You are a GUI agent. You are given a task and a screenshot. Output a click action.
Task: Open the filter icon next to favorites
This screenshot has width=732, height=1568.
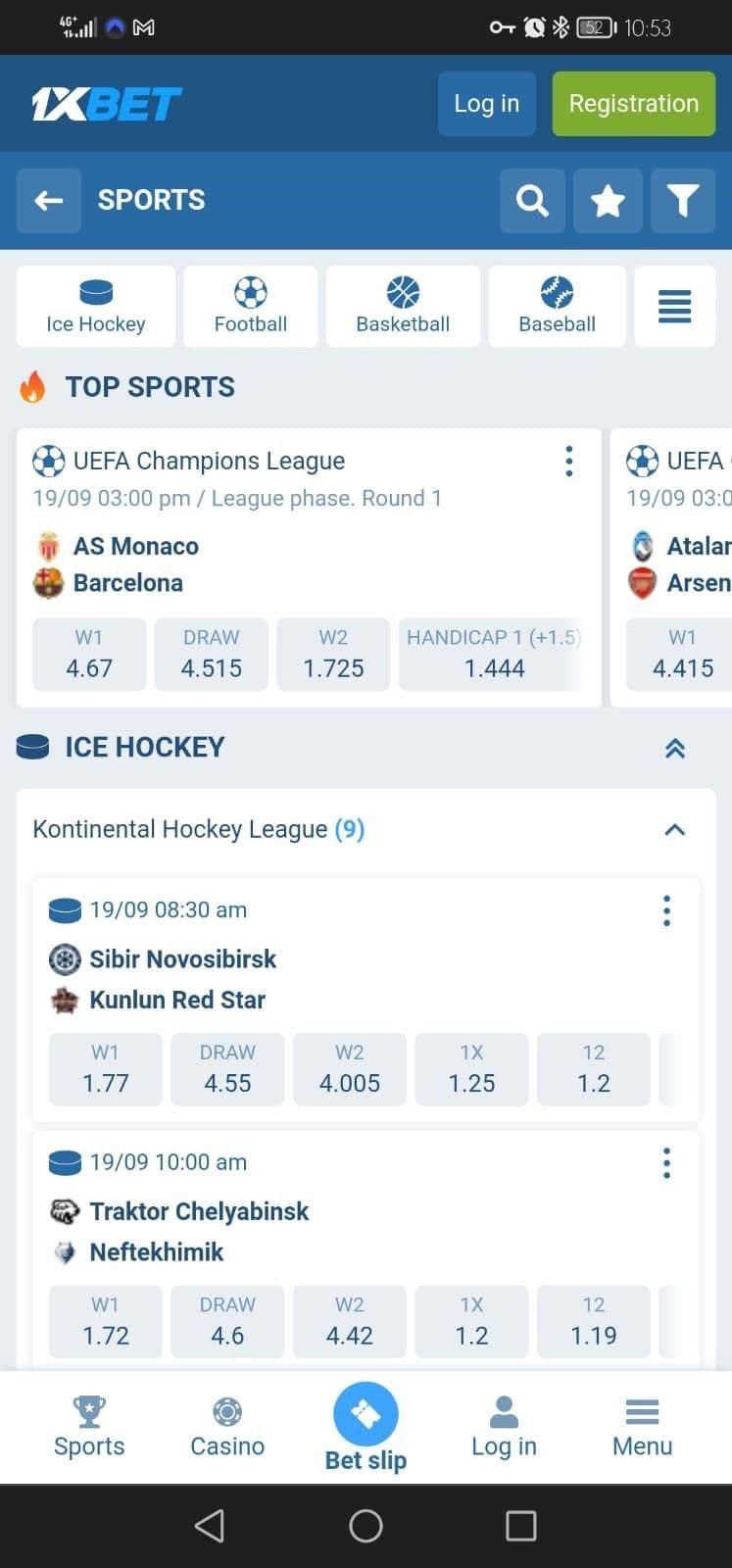click(x=683, y=201)
